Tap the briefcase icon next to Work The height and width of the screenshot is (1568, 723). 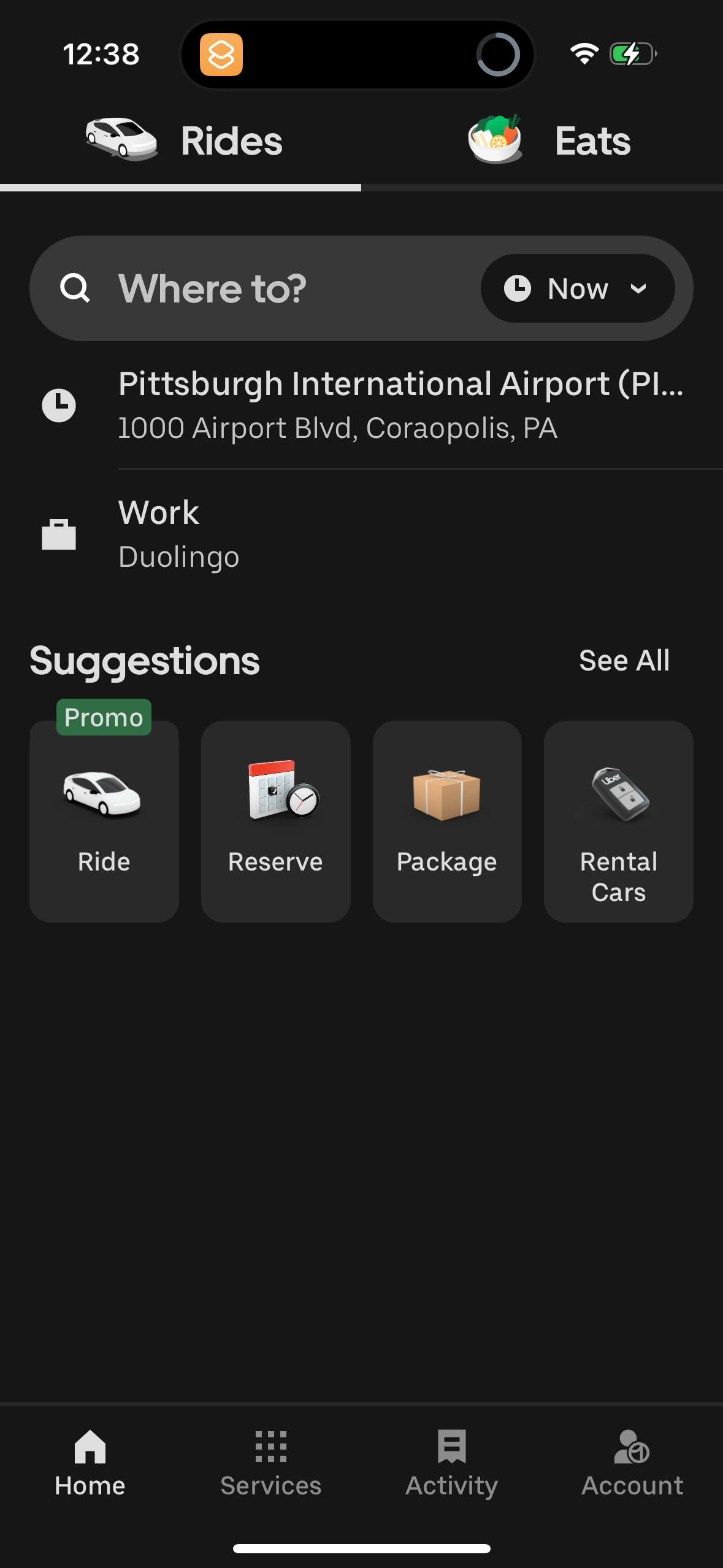[x=59, y=532]
